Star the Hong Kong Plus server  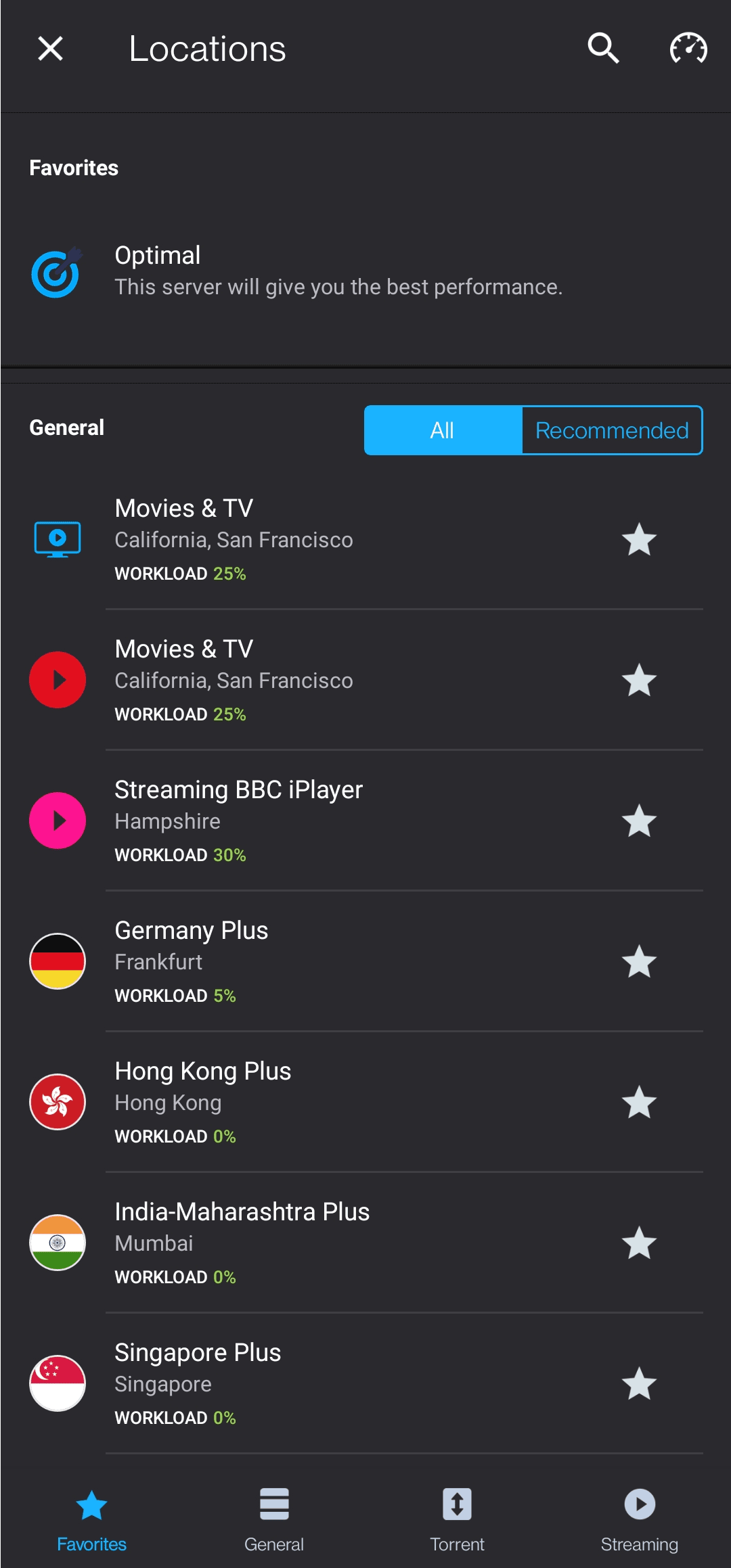click(639, 1103)
